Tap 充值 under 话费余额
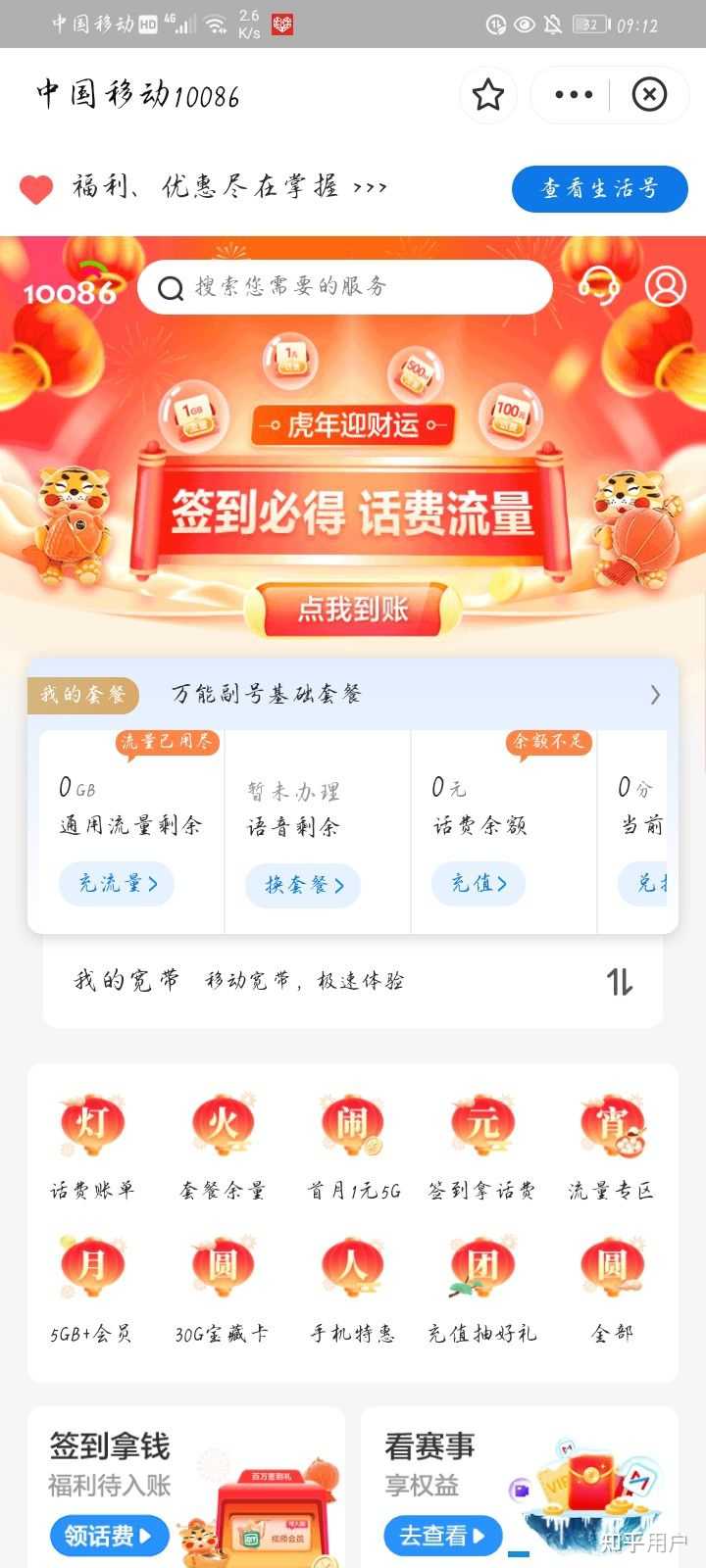 [479, 884]
